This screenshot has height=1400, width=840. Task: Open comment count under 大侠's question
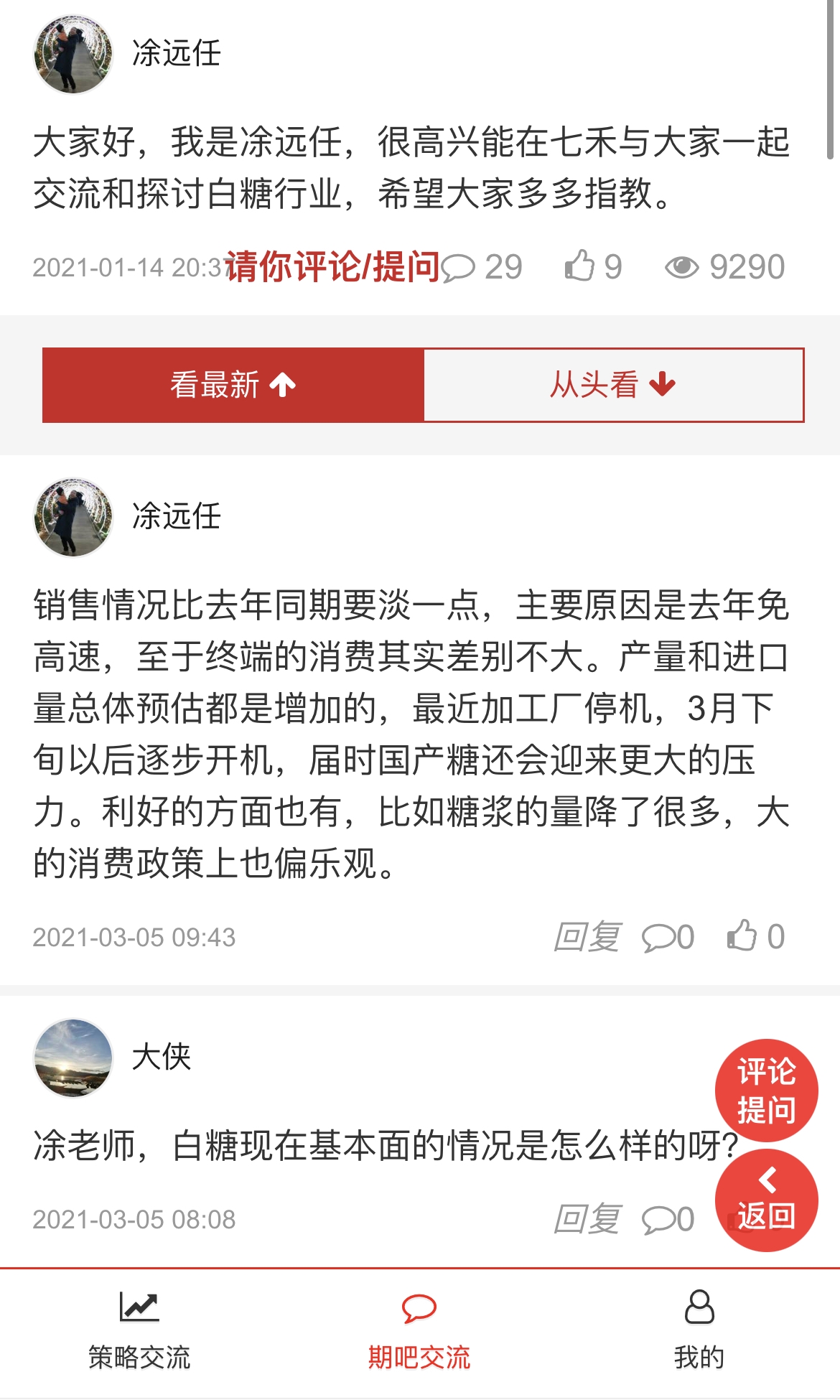tap(668, 1219)
